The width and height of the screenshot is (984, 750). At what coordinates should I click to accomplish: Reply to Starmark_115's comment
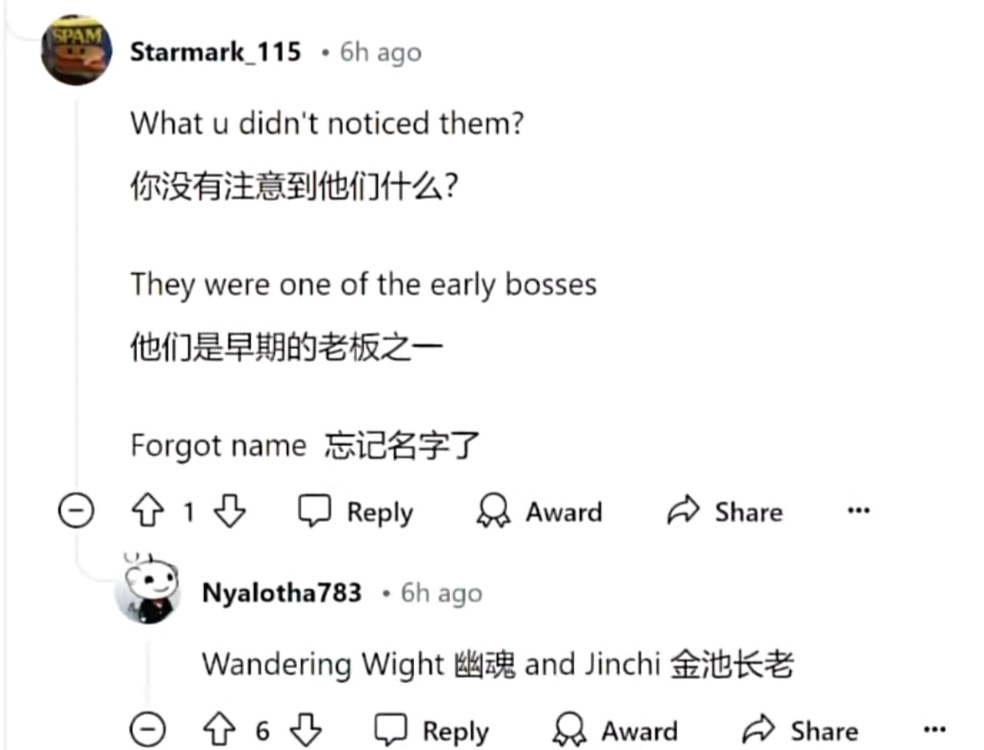pos(356,512)
